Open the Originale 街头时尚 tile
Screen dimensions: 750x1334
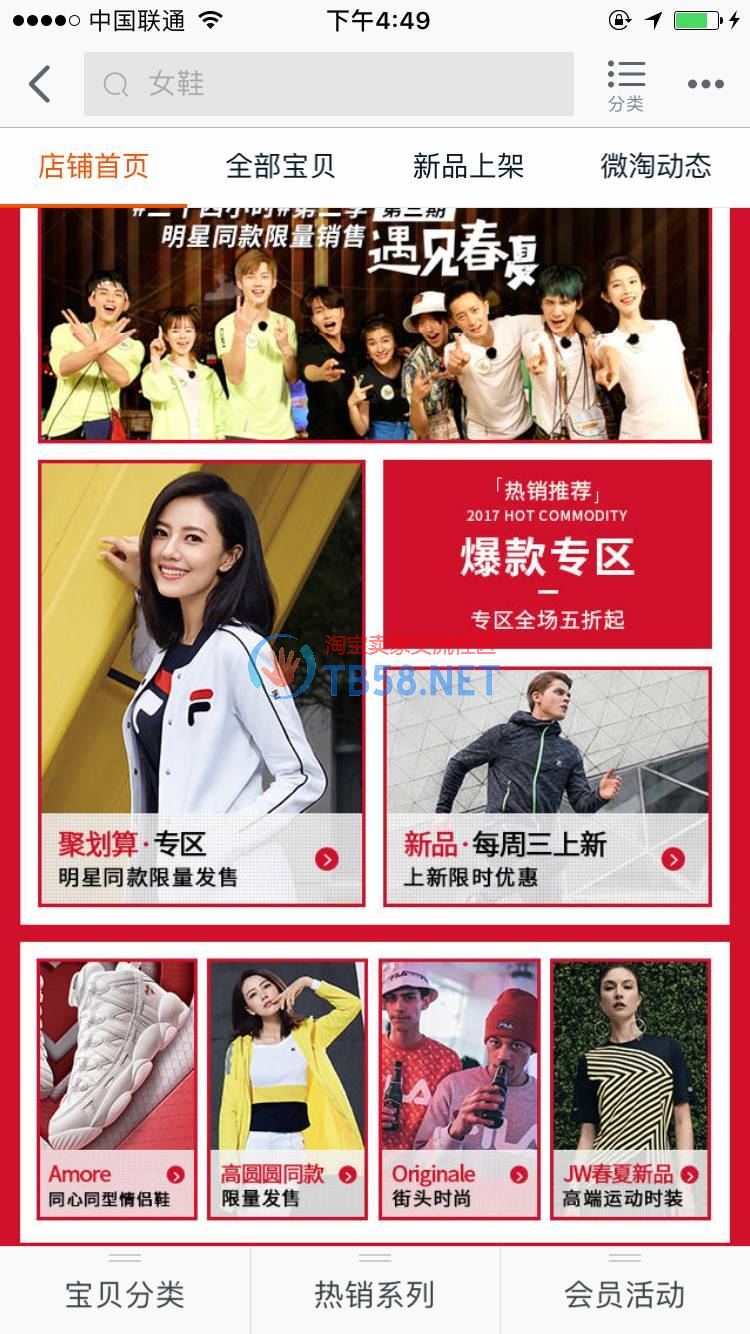click(x=459, y=1088)
